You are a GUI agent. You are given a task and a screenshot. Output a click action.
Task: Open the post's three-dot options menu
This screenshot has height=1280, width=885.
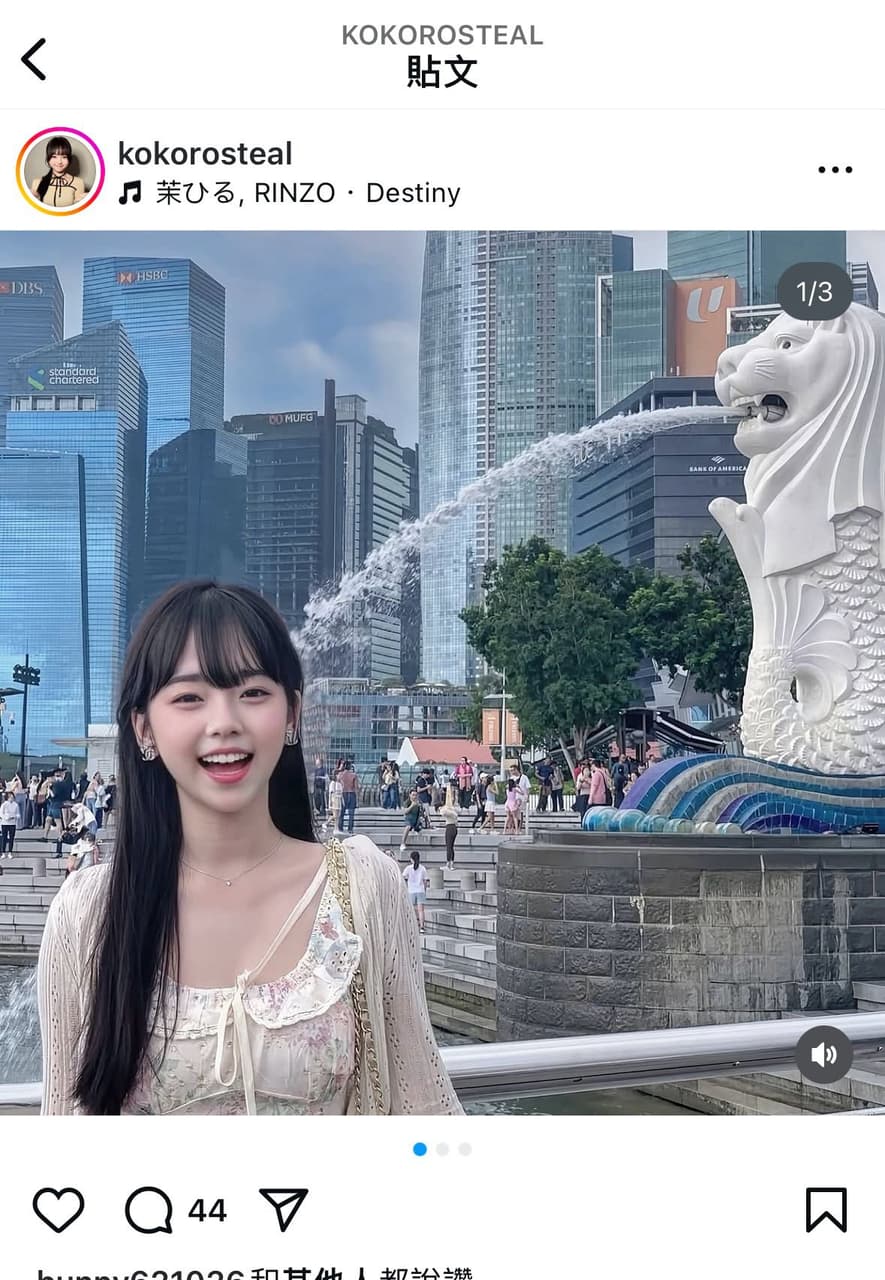click(x=834, y=170)
